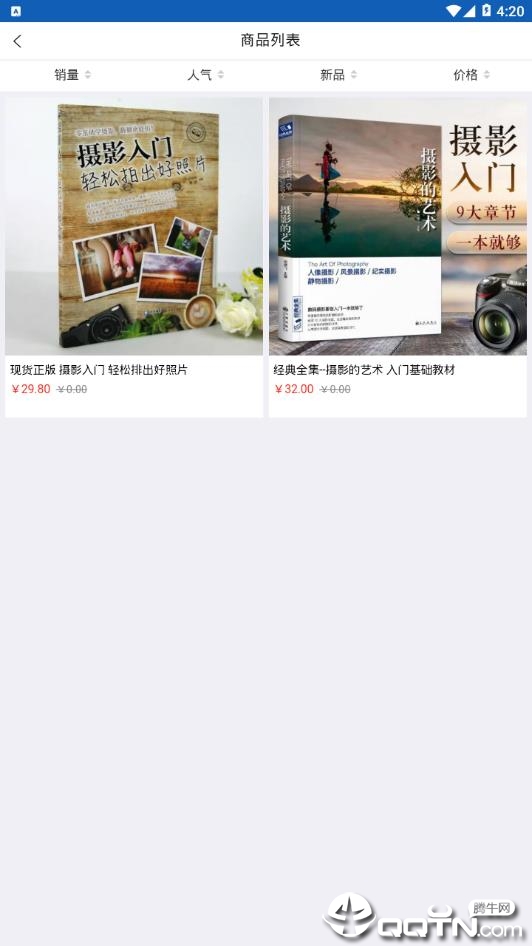Open the 现货正版 摄影入门 product card
Image resolution: width=532 pixels, height=946 pixels.
pos(134,258)
